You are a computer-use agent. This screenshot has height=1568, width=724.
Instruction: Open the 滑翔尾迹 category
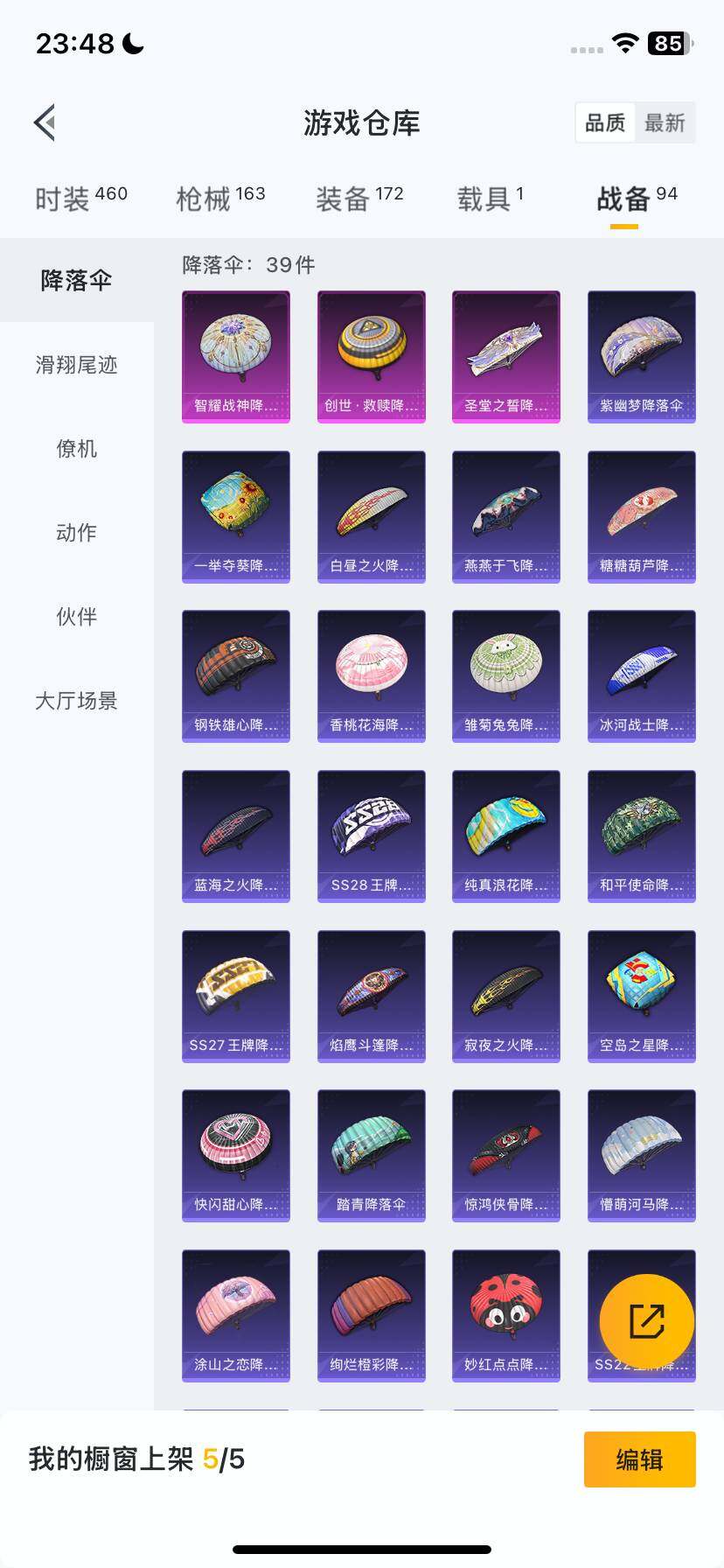pos(76,365)
